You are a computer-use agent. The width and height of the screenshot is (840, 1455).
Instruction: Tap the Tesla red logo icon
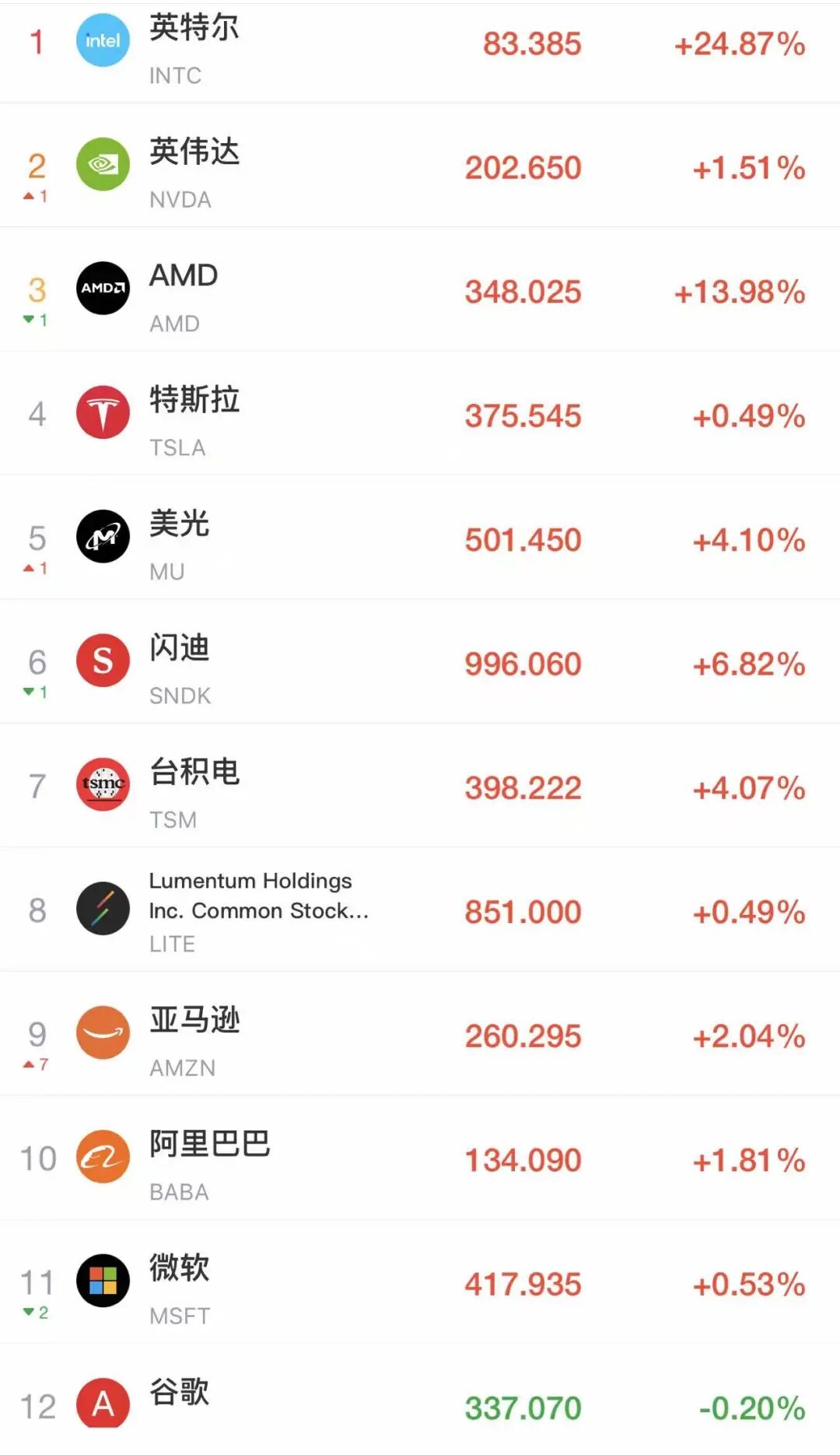pos(102,412)
